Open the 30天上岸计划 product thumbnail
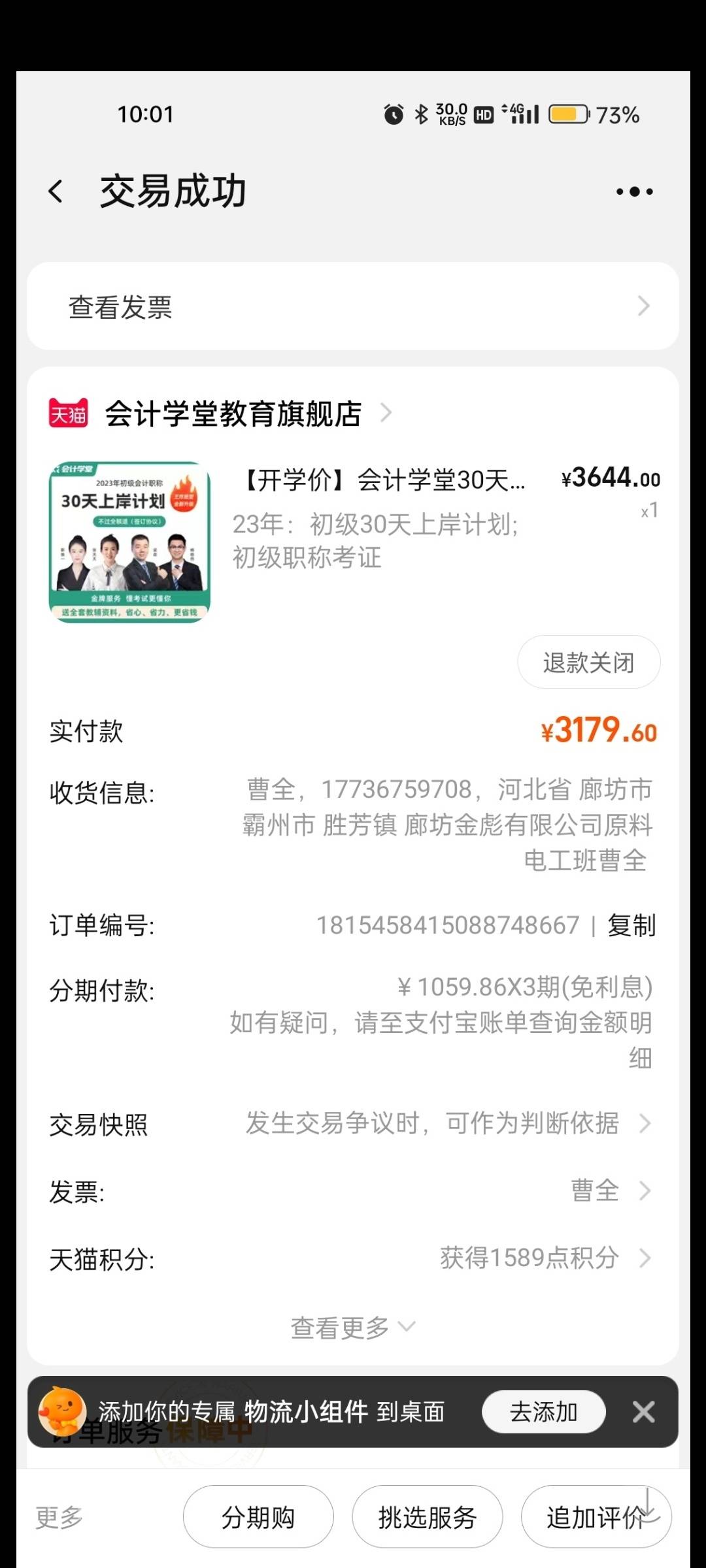 tap(129, 542)
